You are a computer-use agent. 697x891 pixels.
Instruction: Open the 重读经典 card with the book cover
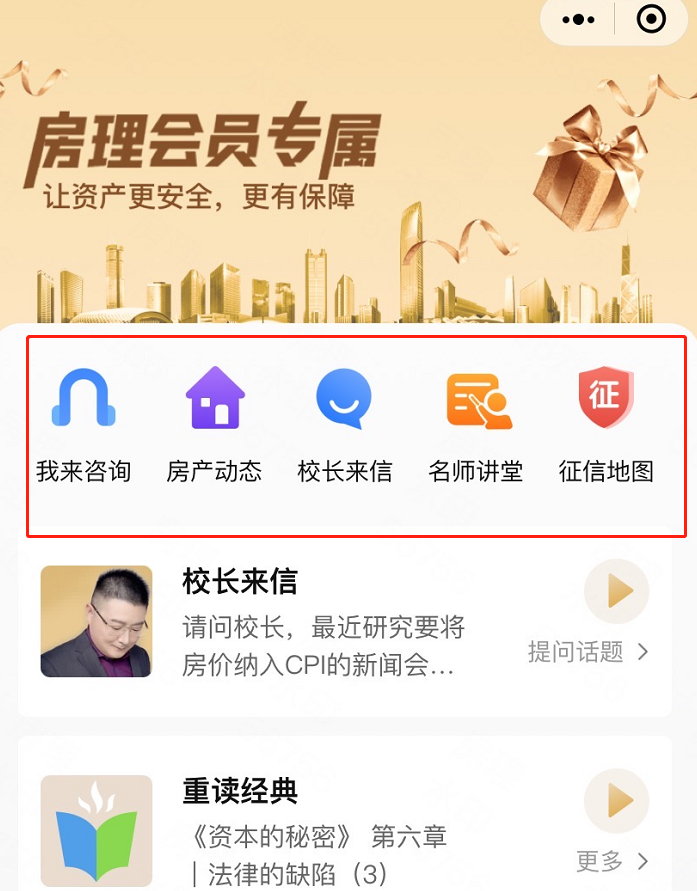[x=96, y=831]
